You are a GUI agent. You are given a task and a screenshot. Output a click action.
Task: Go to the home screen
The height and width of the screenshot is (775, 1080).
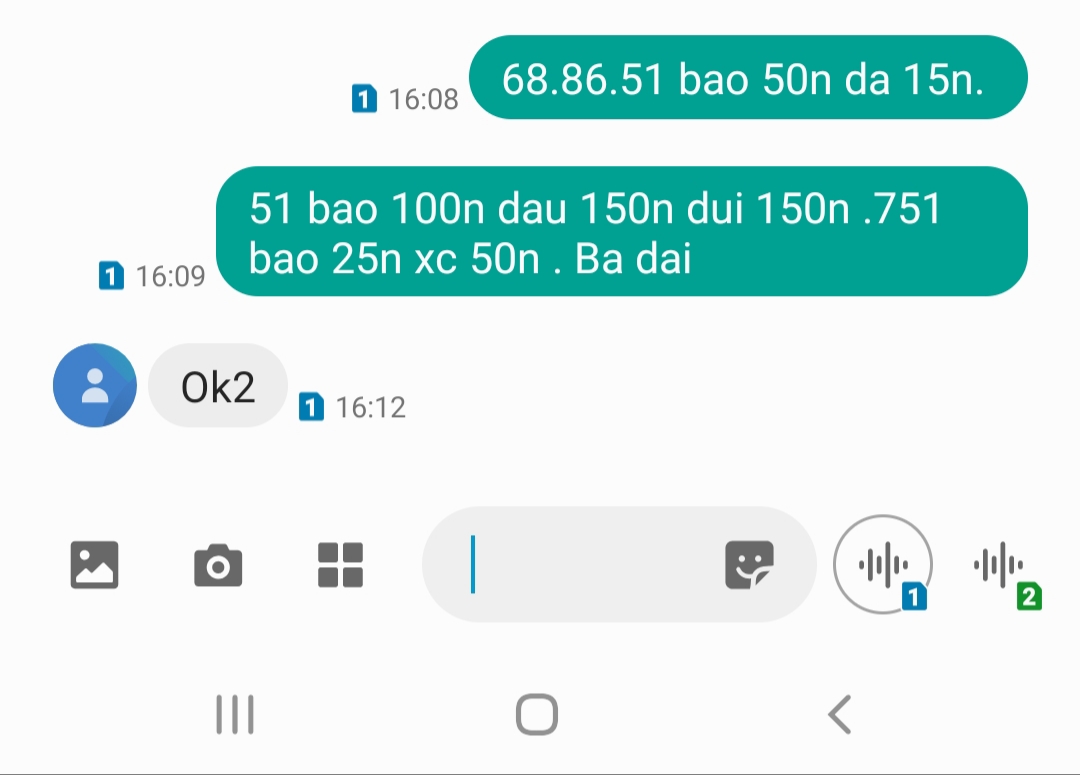click(537, 714)
